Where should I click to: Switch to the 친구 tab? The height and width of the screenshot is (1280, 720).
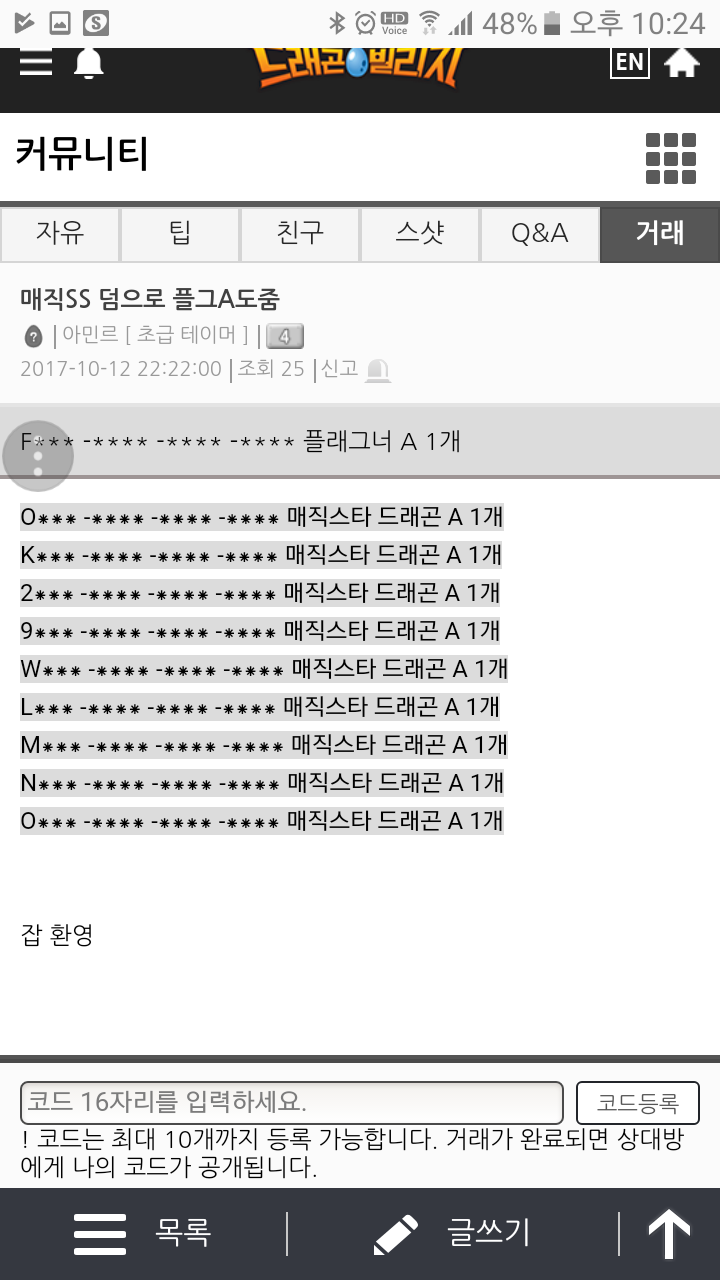300,234
